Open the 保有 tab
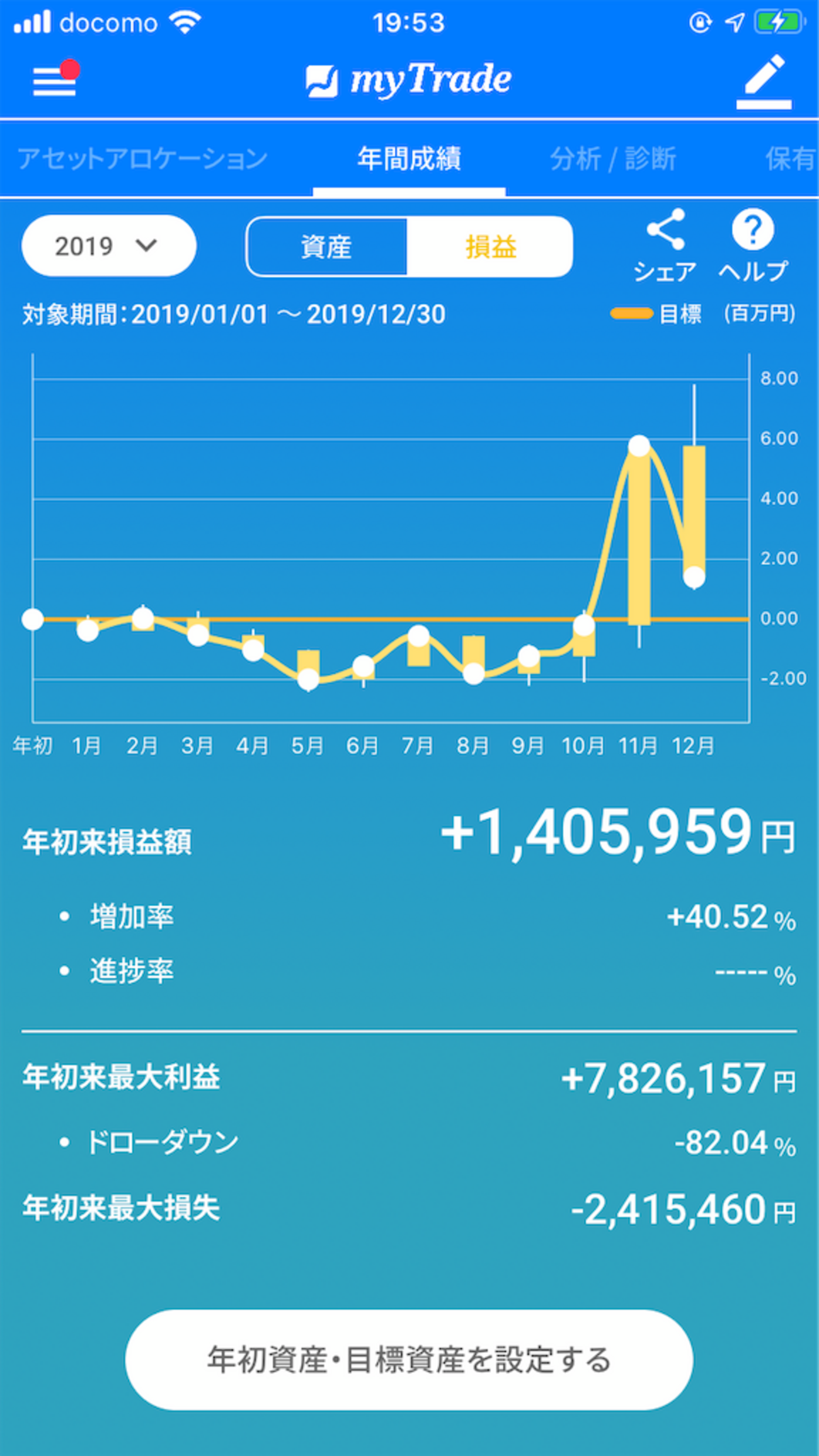The width and height of the screenshot is (819, 1456). (x=790, y=158)
